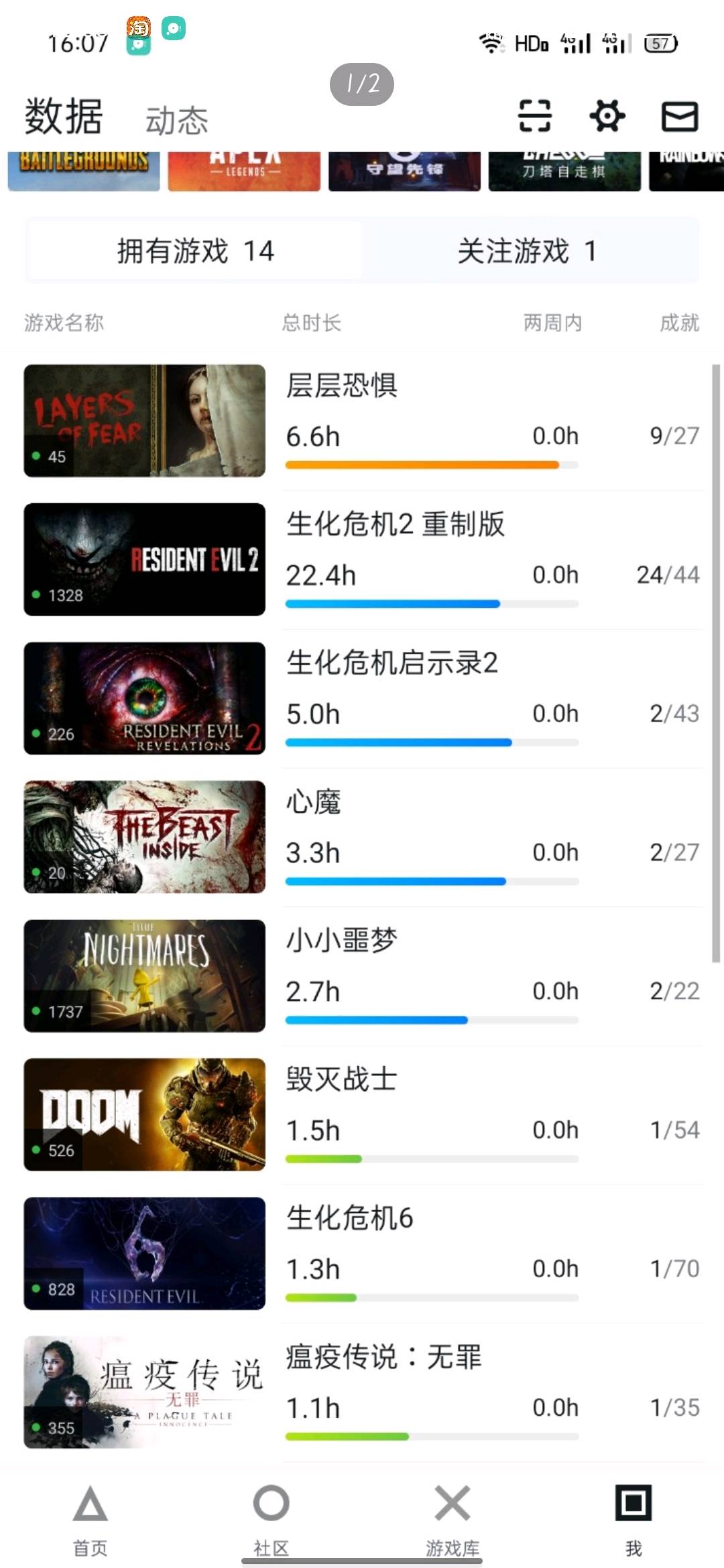Screen dimensions: 724x1568
Task: Open the mail inbox icon
Action: coord(680,116)
